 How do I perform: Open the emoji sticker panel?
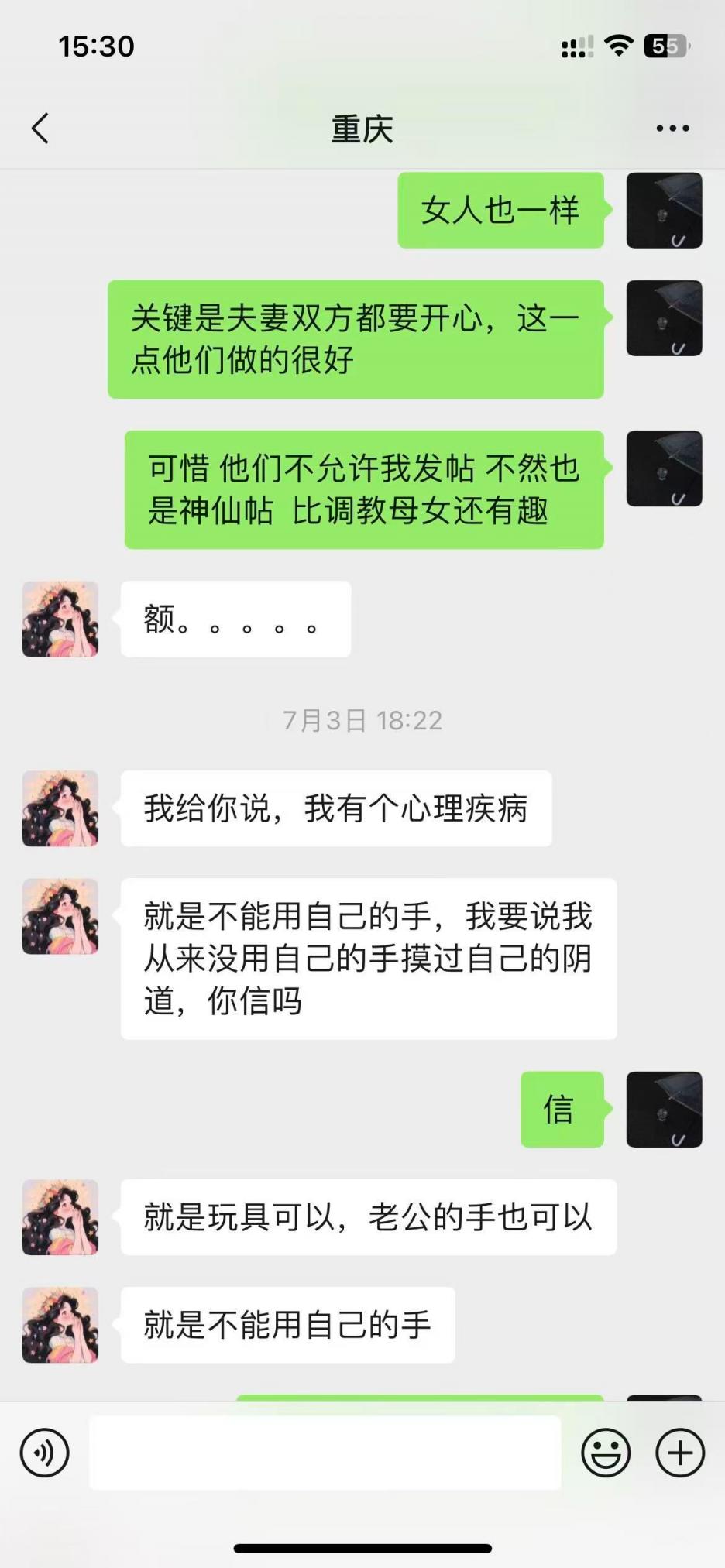pos(606,1453)
